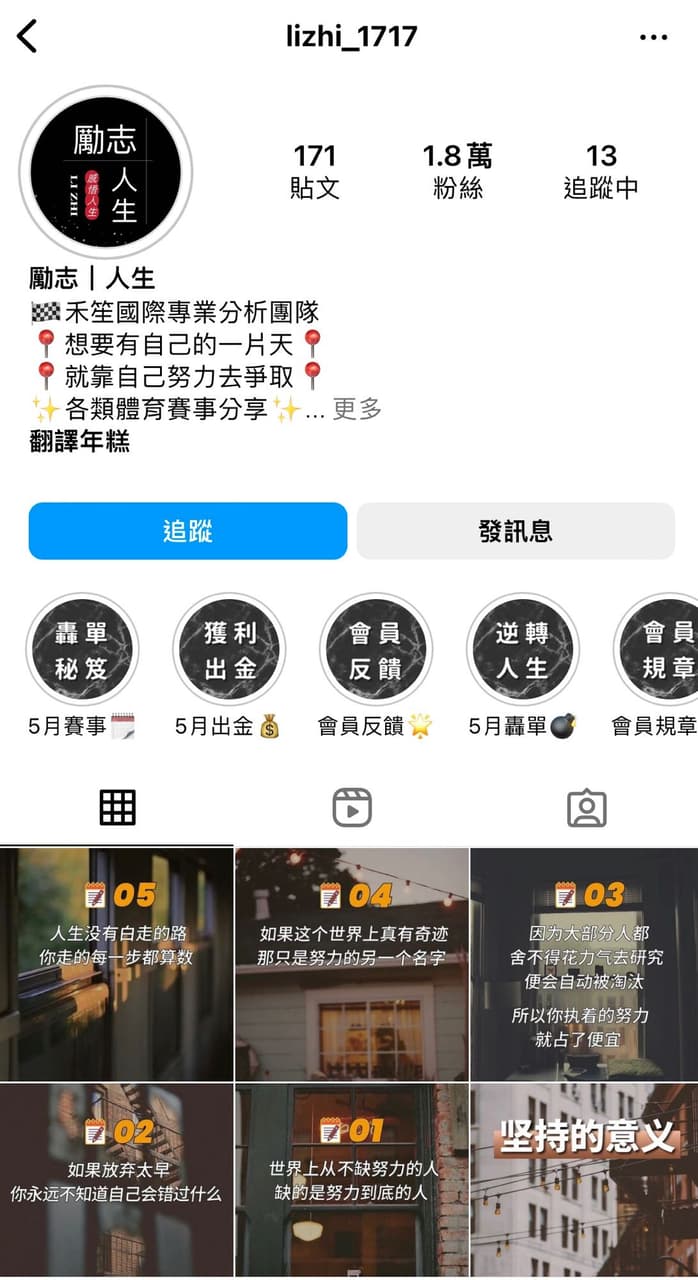Tap the 追蹤 follow button

coord(188,531)
